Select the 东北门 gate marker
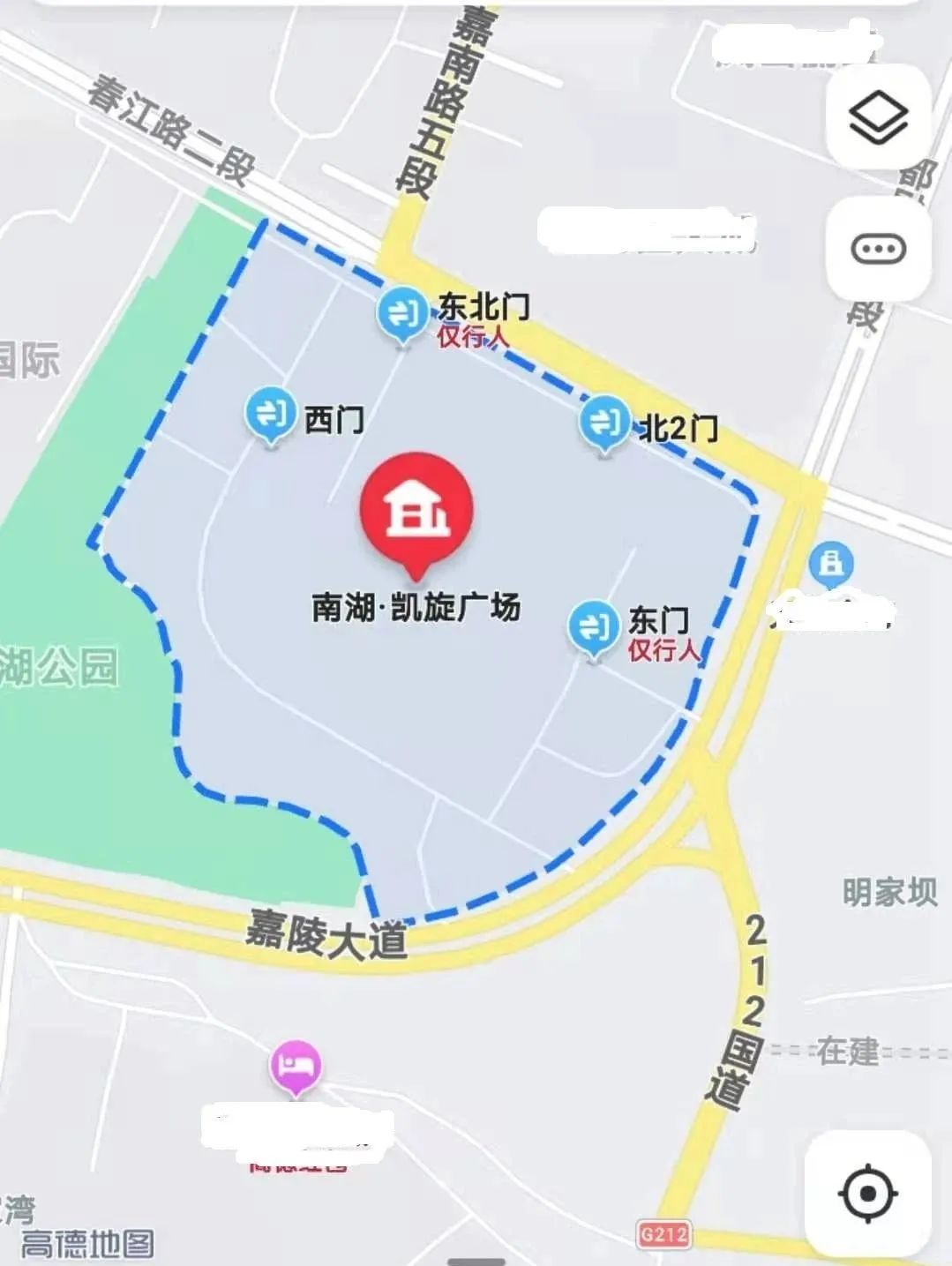The height and width of the screenshot is (1266, 952). tap(402, 313)
